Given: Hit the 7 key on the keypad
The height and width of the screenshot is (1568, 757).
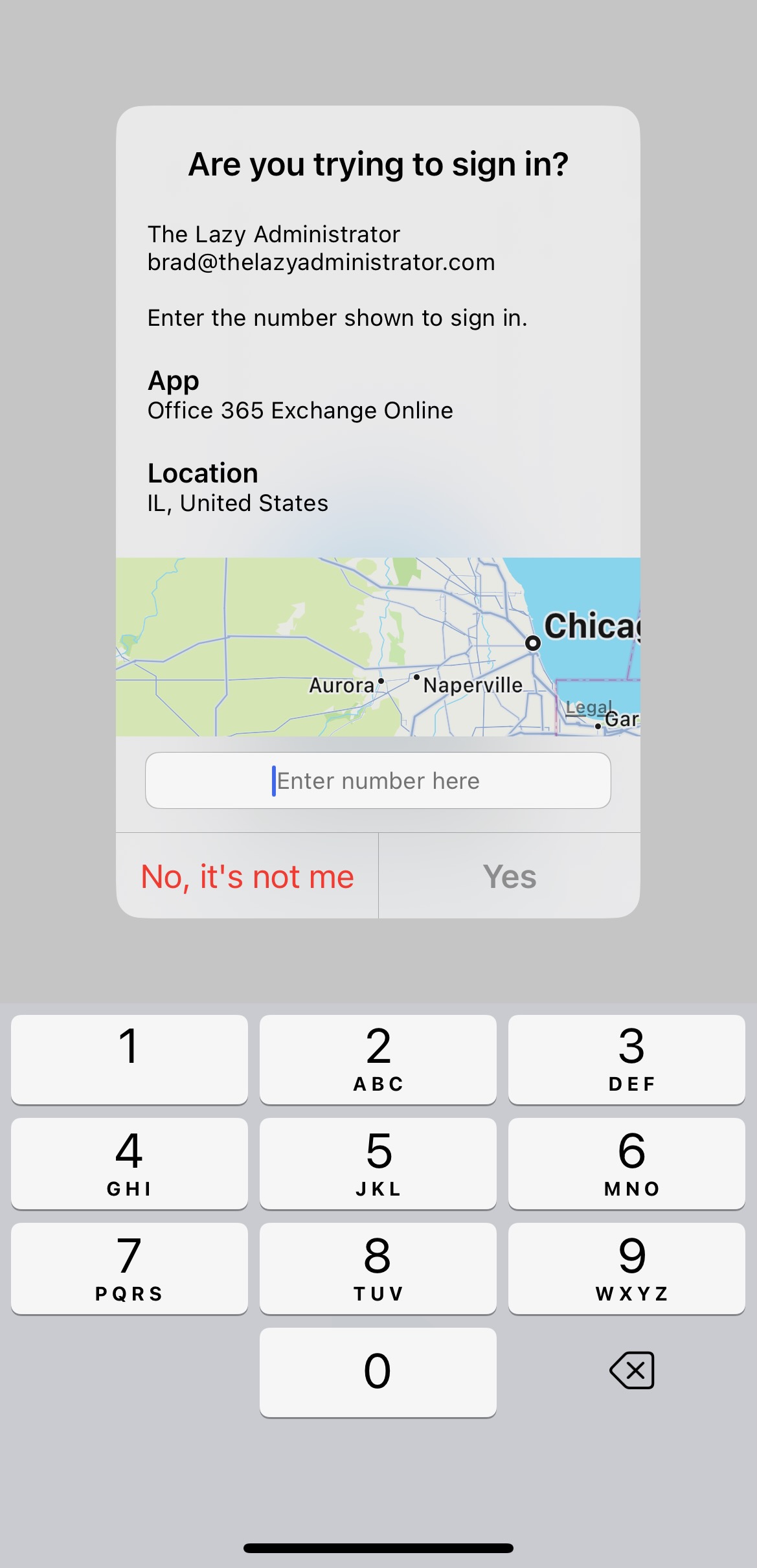Looking at the screenshot, I should (x=130, y=1269).
